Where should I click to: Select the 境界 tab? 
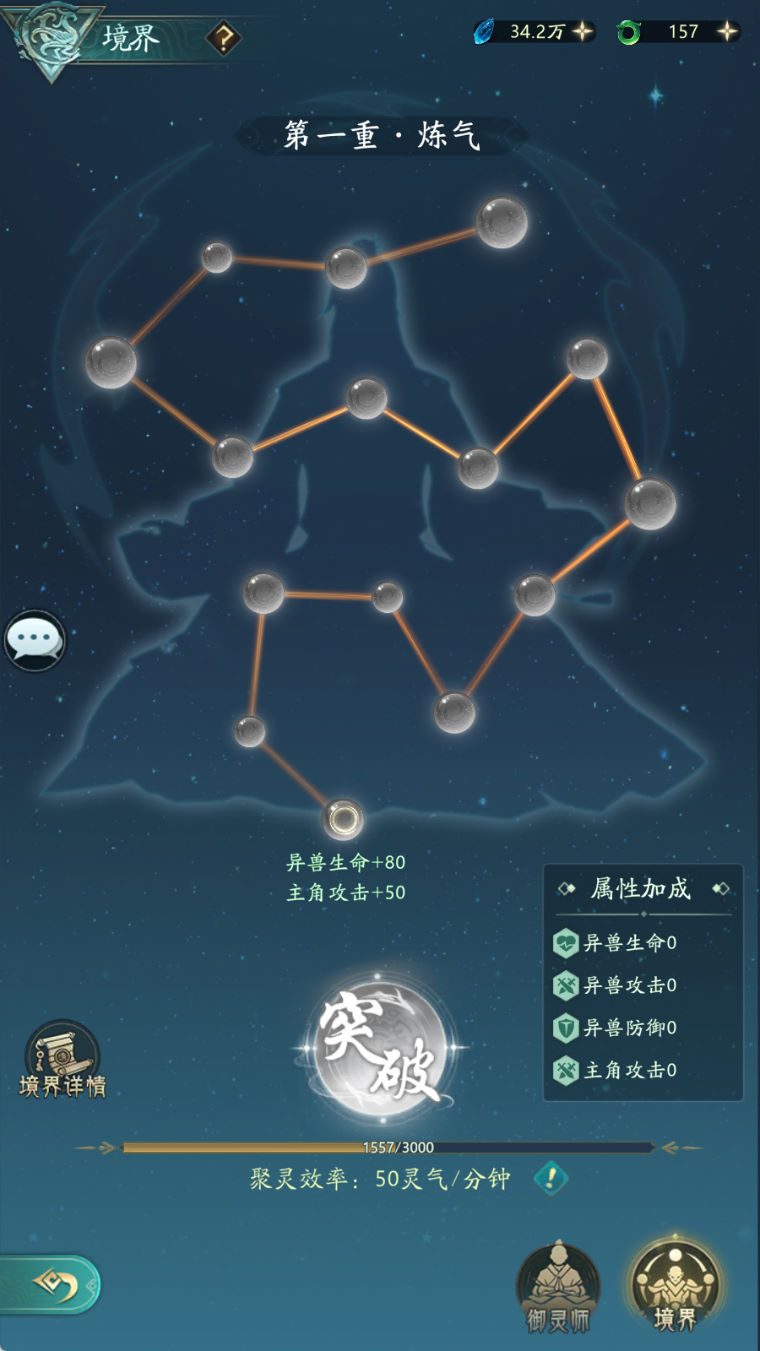coord(675,1287)
